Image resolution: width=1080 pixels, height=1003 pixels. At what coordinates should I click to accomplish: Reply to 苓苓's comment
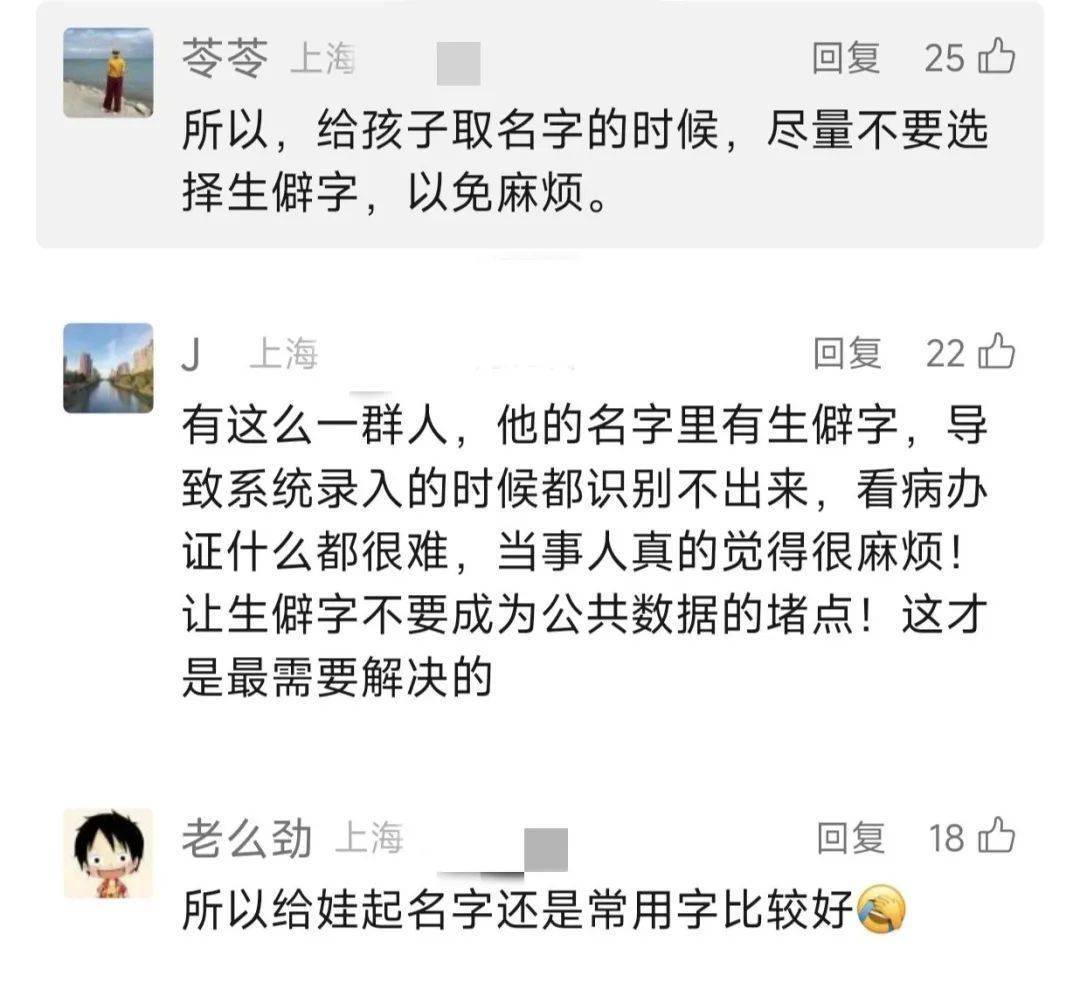click(845, 58)
